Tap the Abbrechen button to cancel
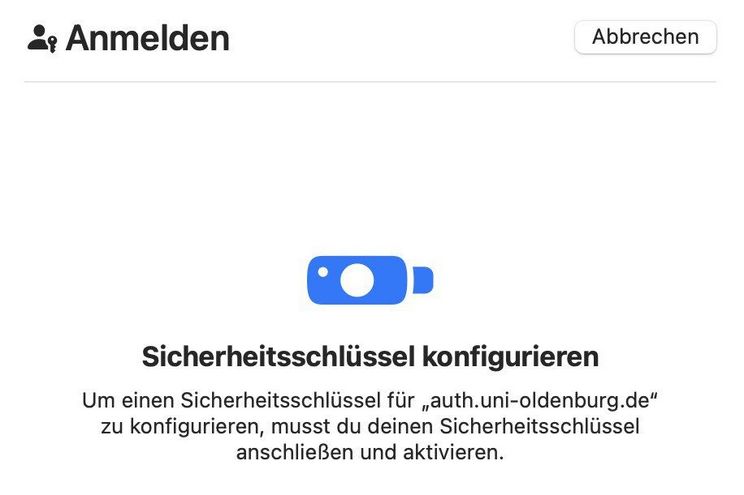The height and width of the screenshot is (495, 744). click(645, 37)
